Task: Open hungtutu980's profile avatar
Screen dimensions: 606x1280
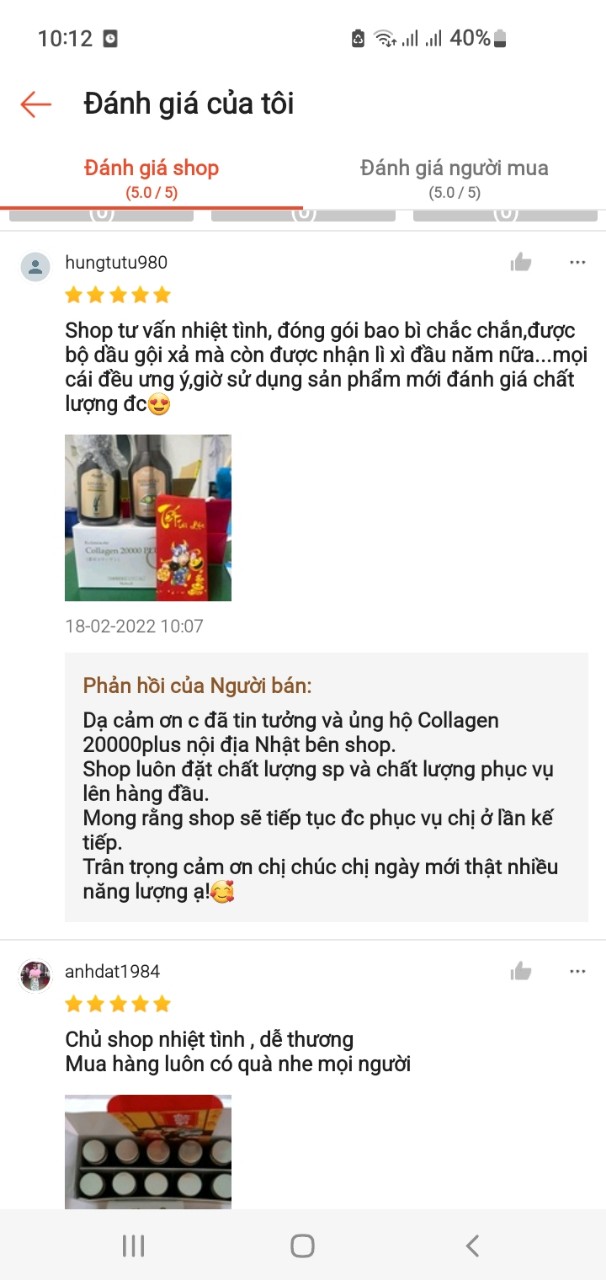Action: (x=35, y=267)
